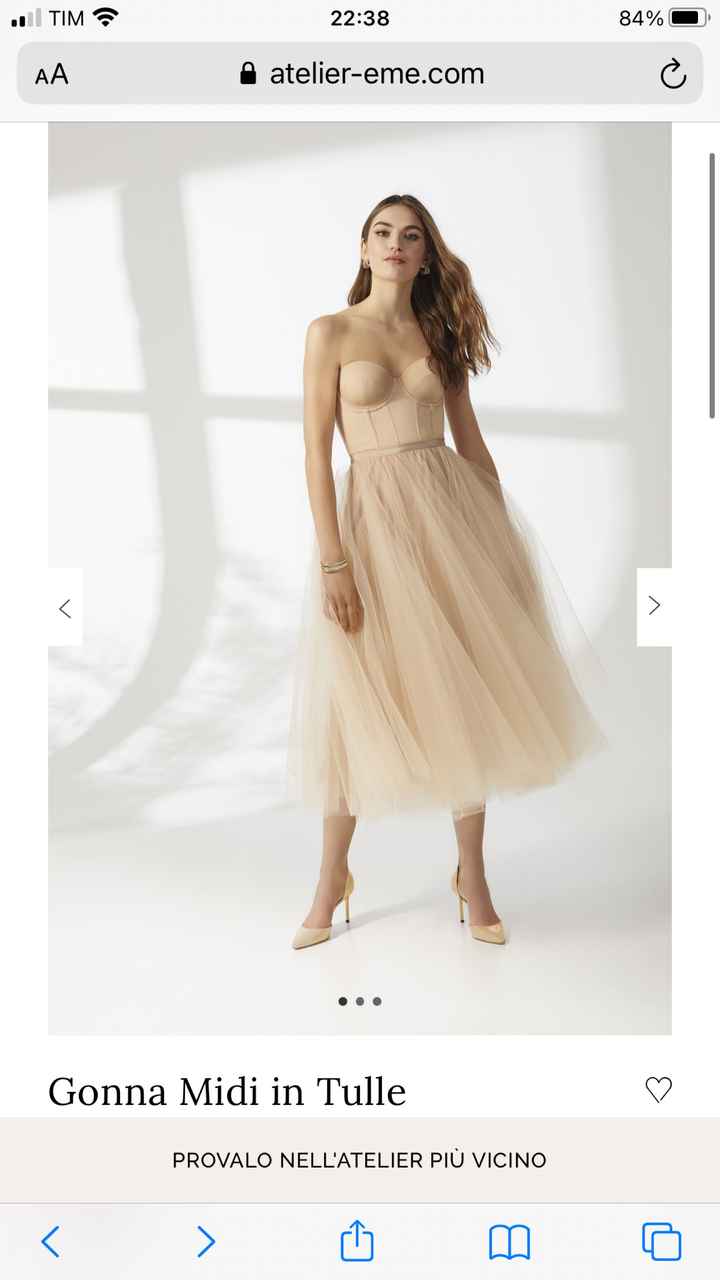The height and width of the screenshot is (1280, 720).
Task: Open Safari tabs overview
Action: 661,1242
